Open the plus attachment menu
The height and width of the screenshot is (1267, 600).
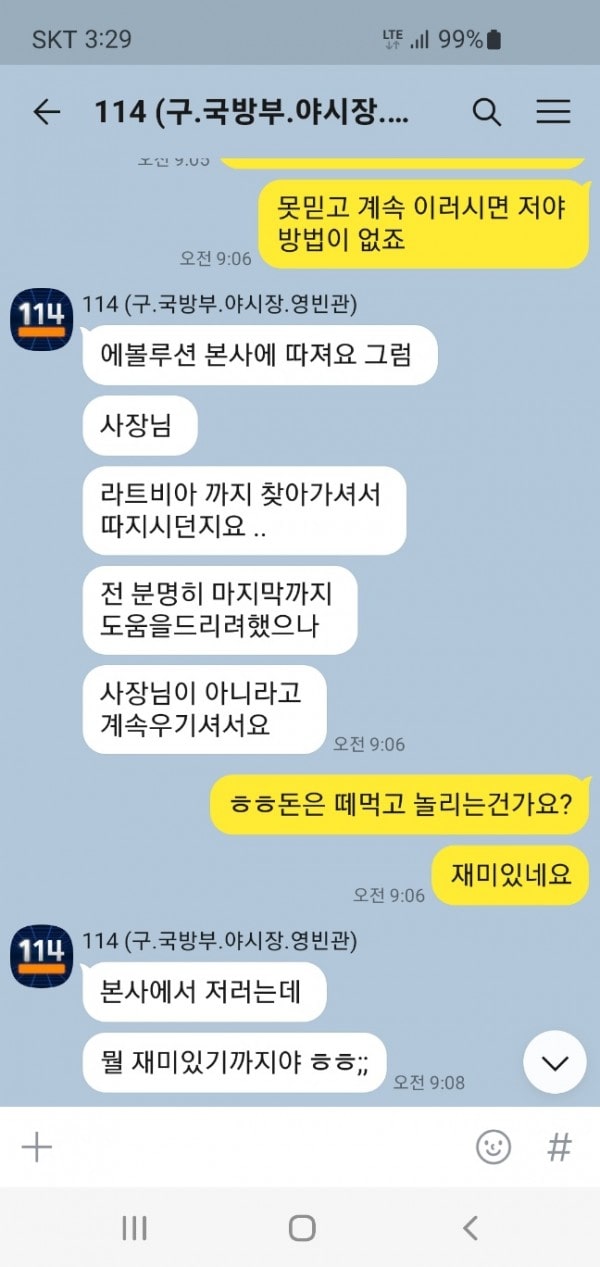37,1147
